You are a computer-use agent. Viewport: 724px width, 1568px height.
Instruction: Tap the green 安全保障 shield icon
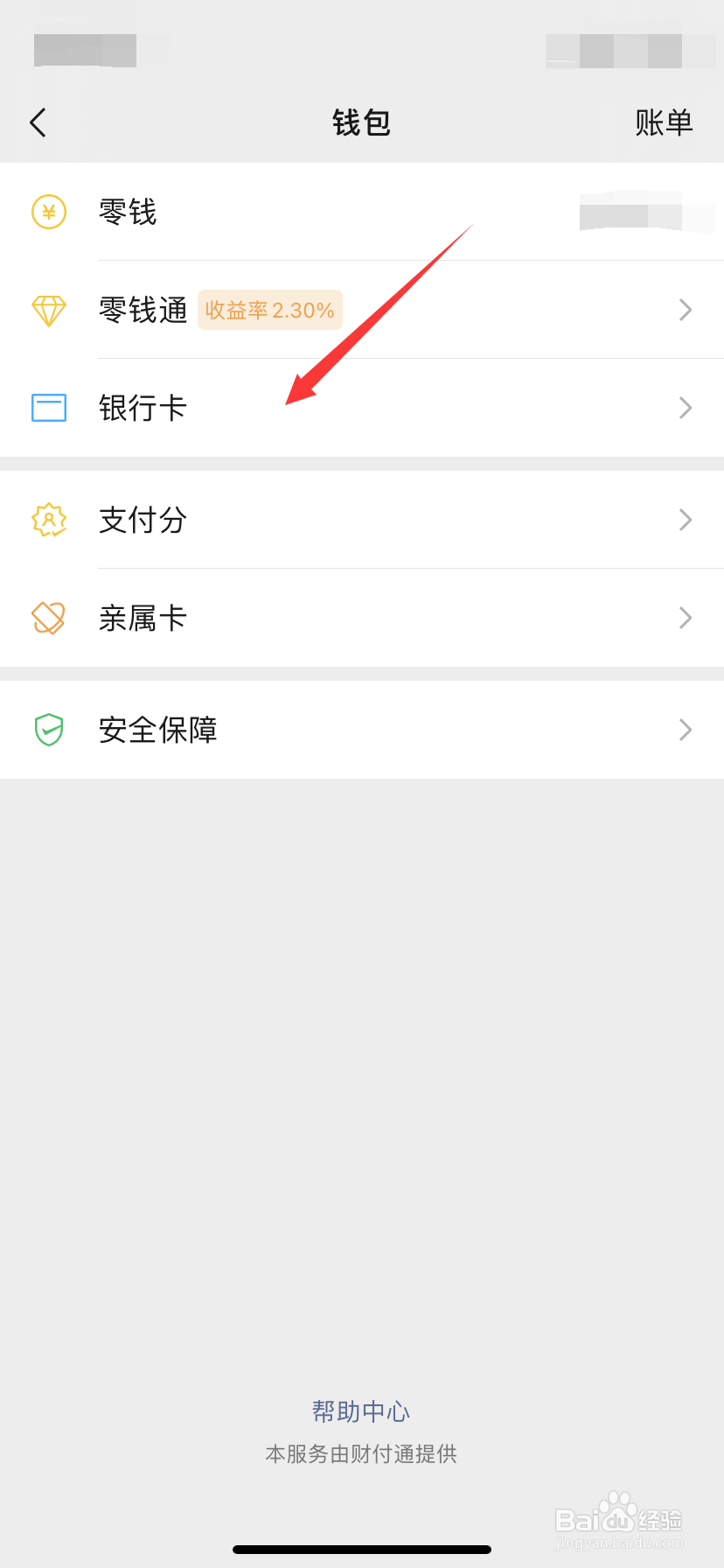[50, 730]
